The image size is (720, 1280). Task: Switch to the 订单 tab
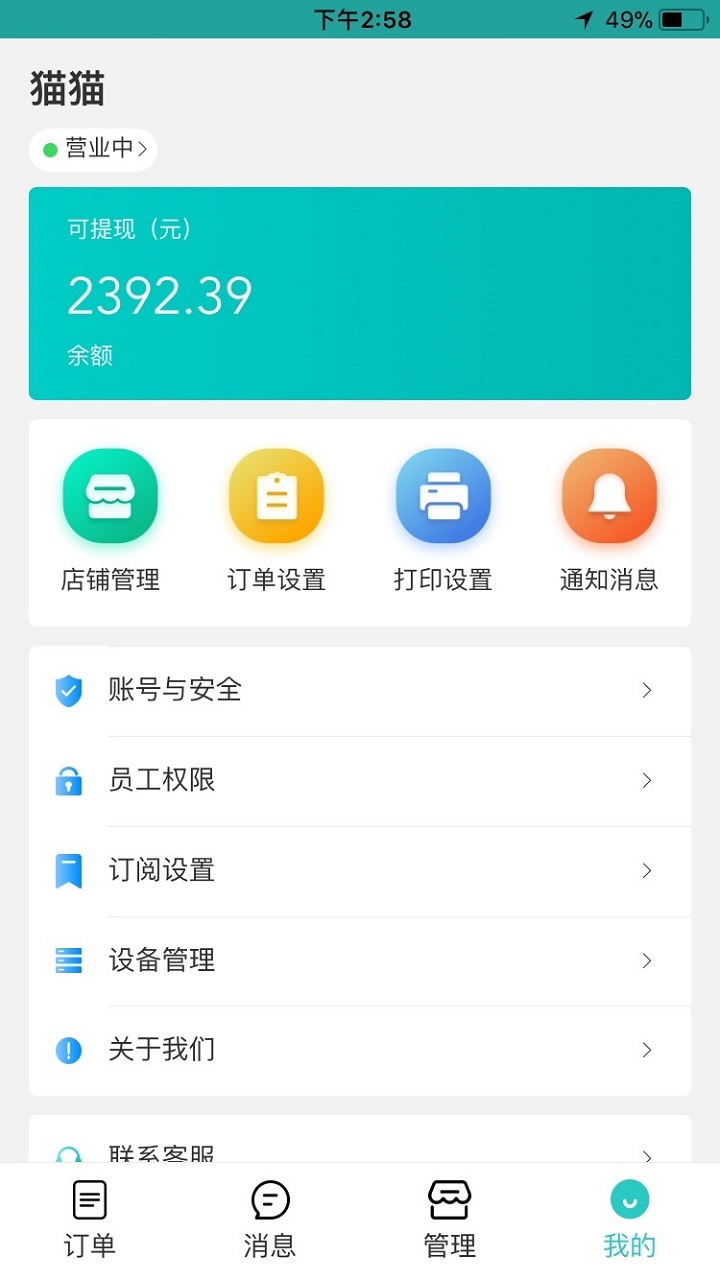[90, 1219]
